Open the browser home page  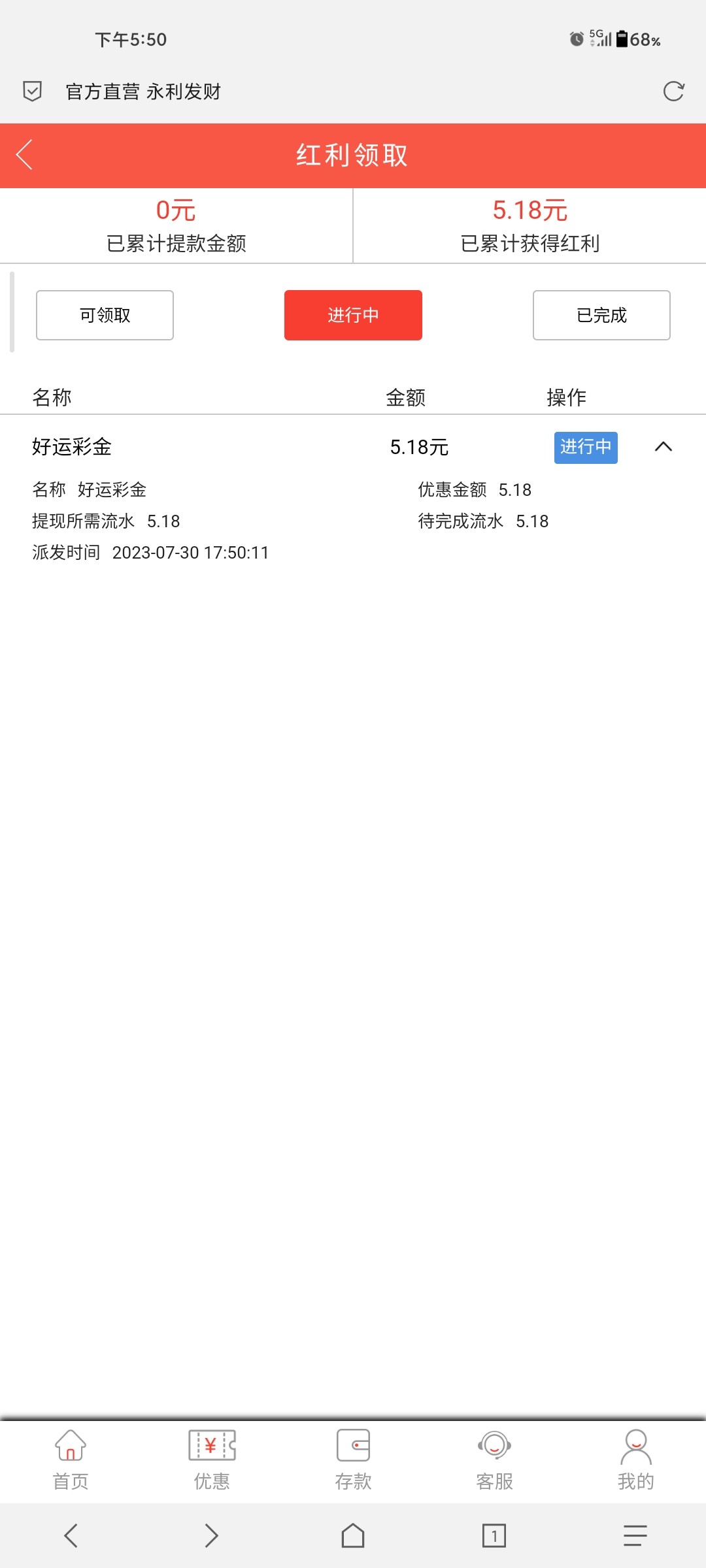353,1535
